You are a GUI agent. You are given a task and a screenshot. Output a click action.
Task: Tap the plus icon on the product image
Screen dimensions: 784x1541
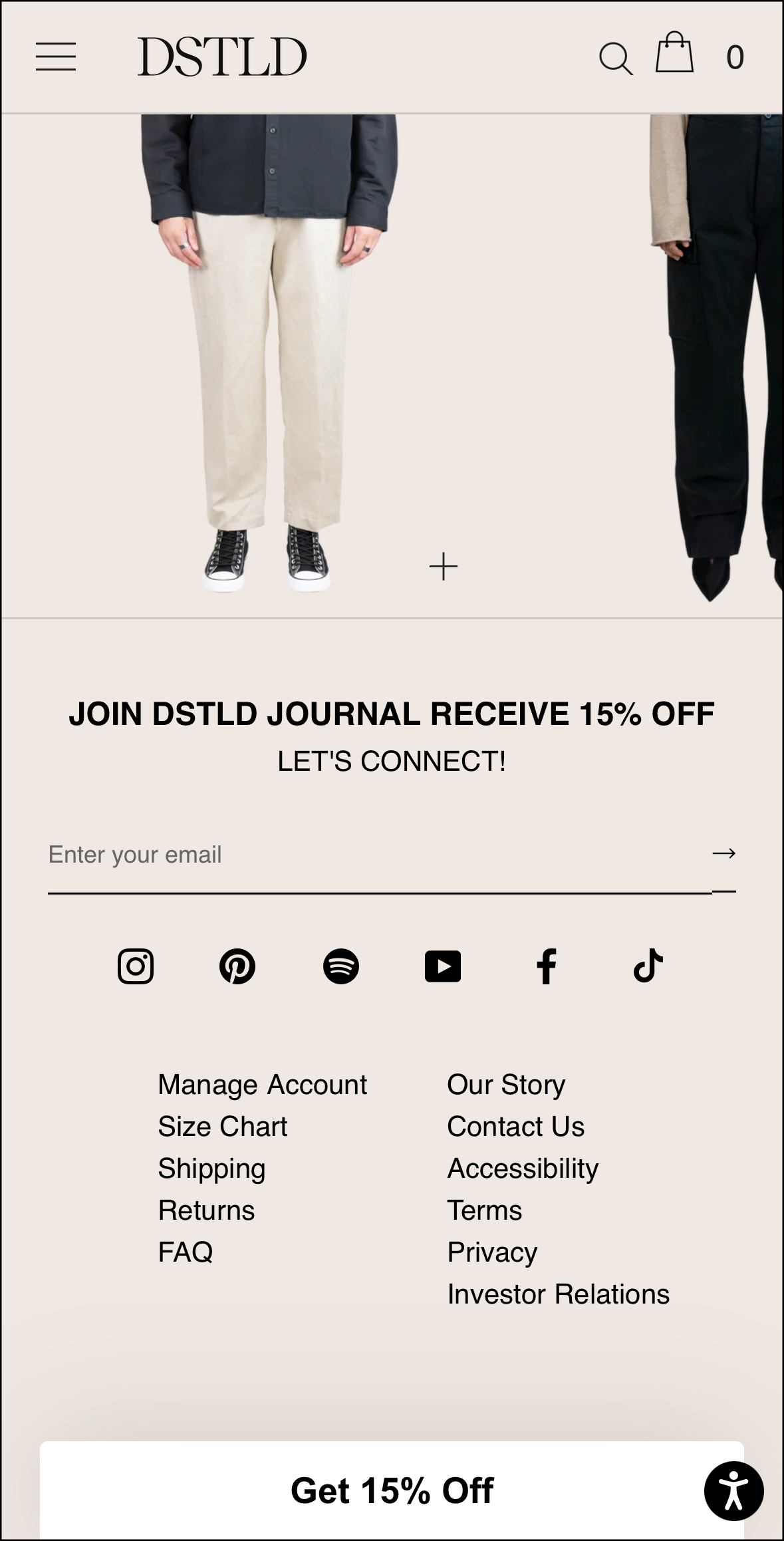click(444, 567)
